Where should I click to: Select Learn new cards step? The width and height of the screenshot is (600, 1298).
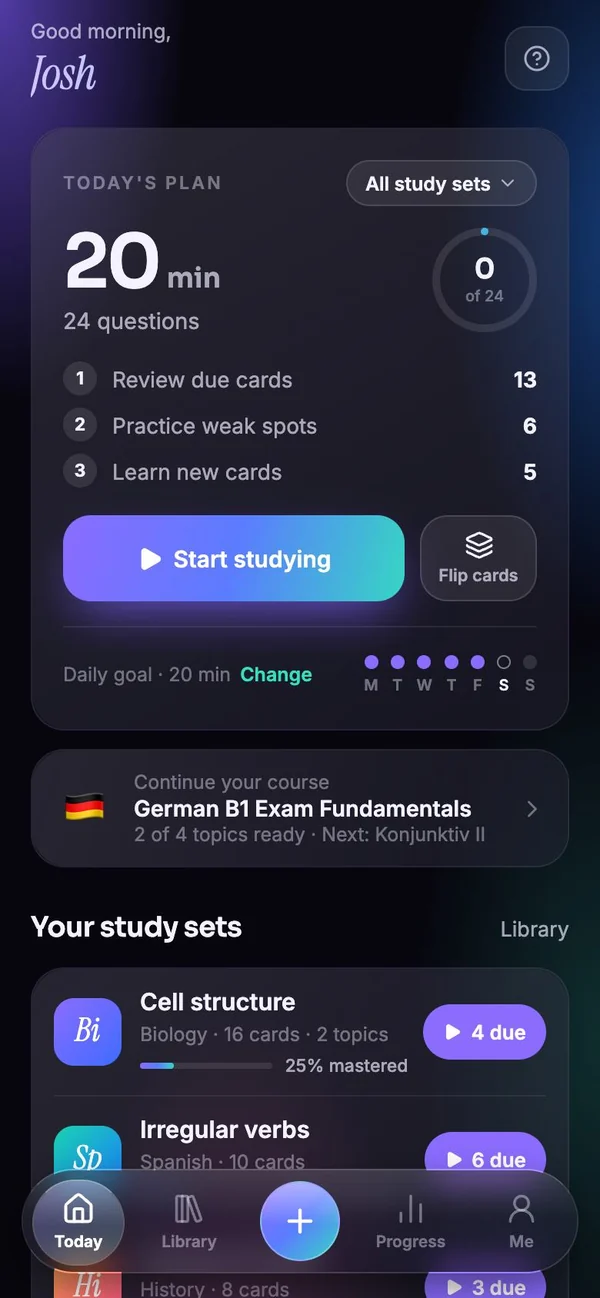(x=300, y=472)
